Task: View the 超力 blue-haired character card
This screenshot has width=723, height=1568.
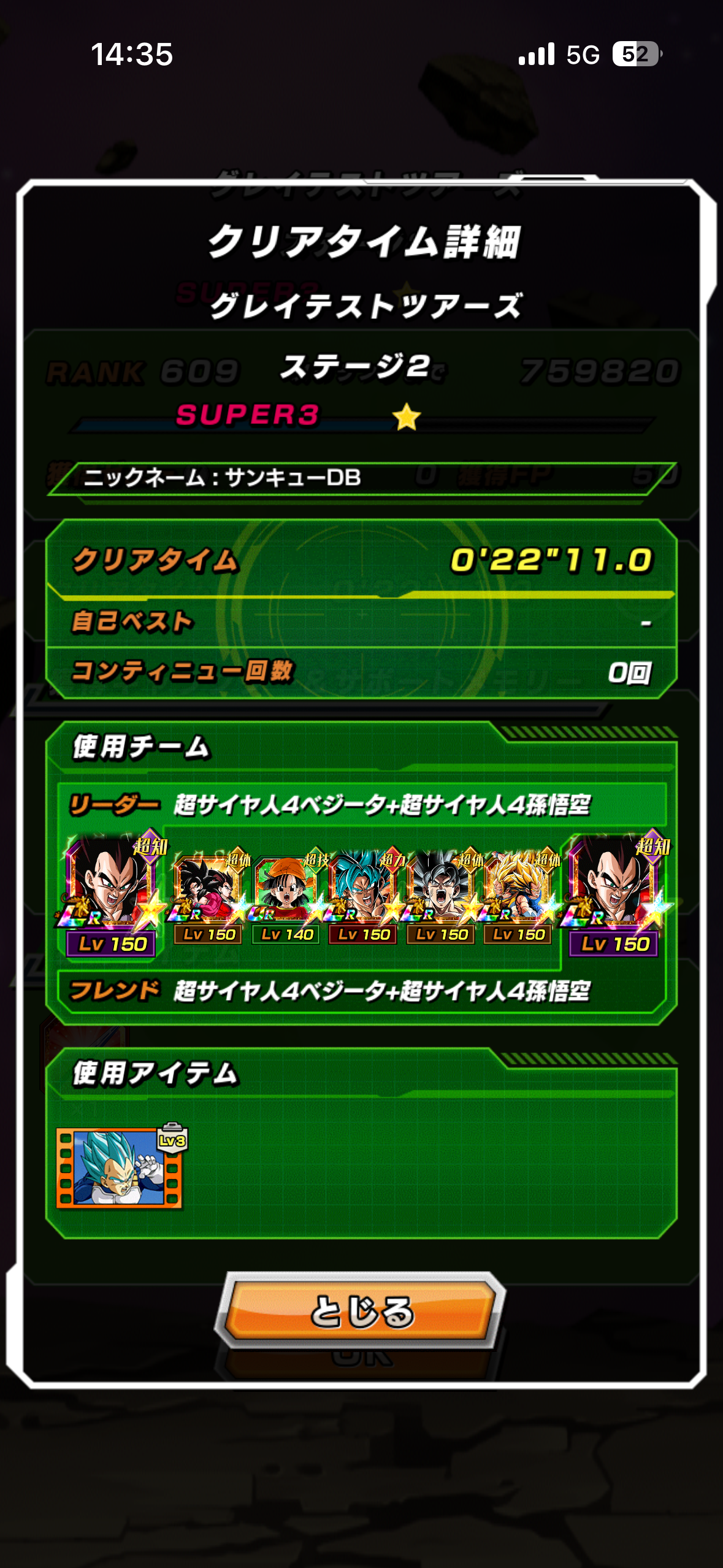Action: 364,893
